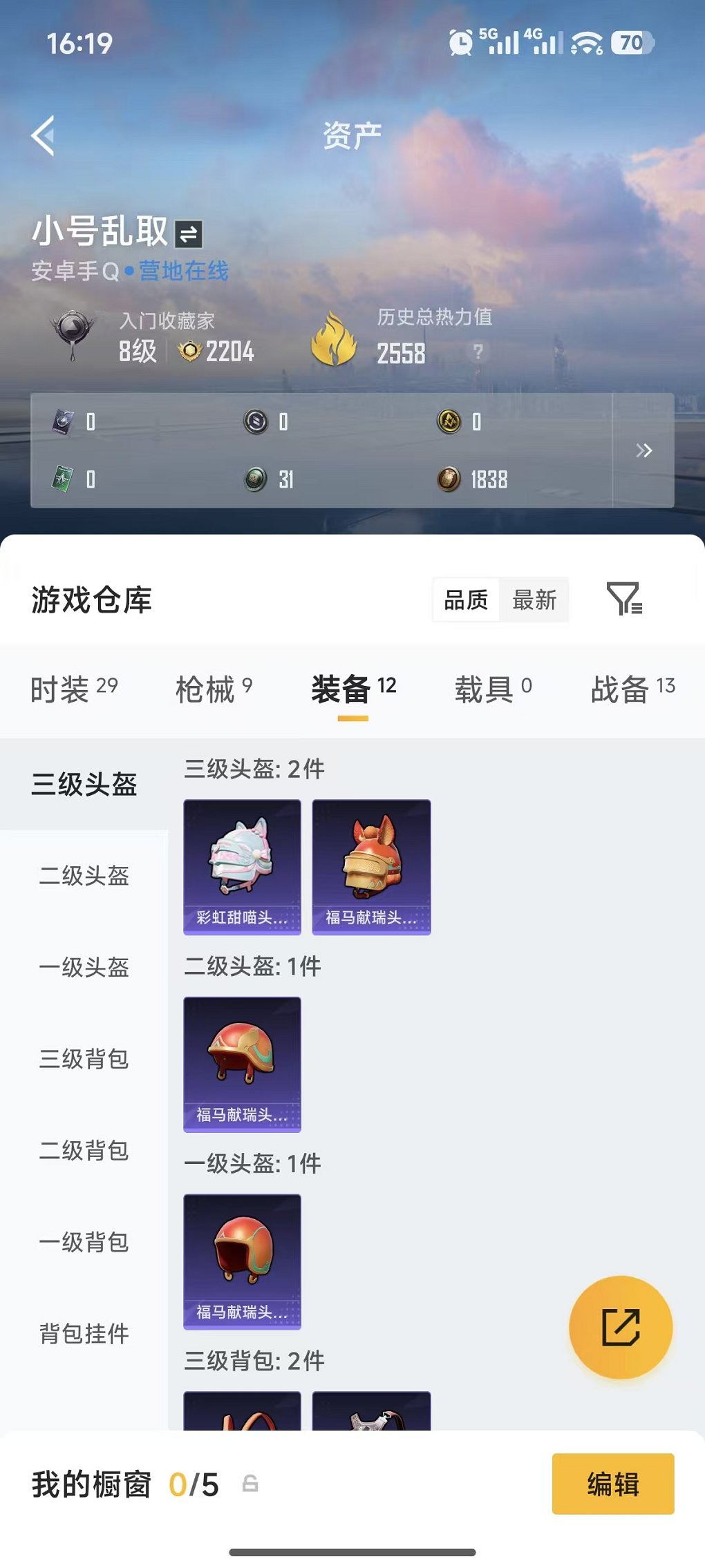The image size is (705, 1568).
Task: Open the warehouse filter icon
Action: tap(624, 599)
